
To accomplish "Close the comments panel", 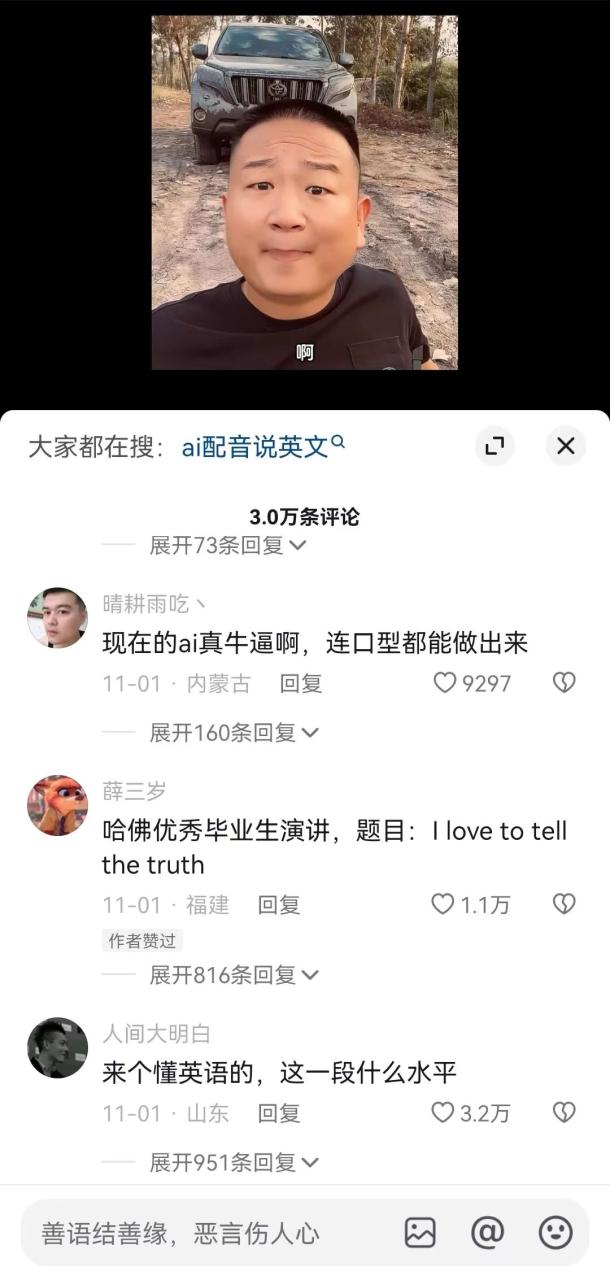I will (x=565, y=446).
